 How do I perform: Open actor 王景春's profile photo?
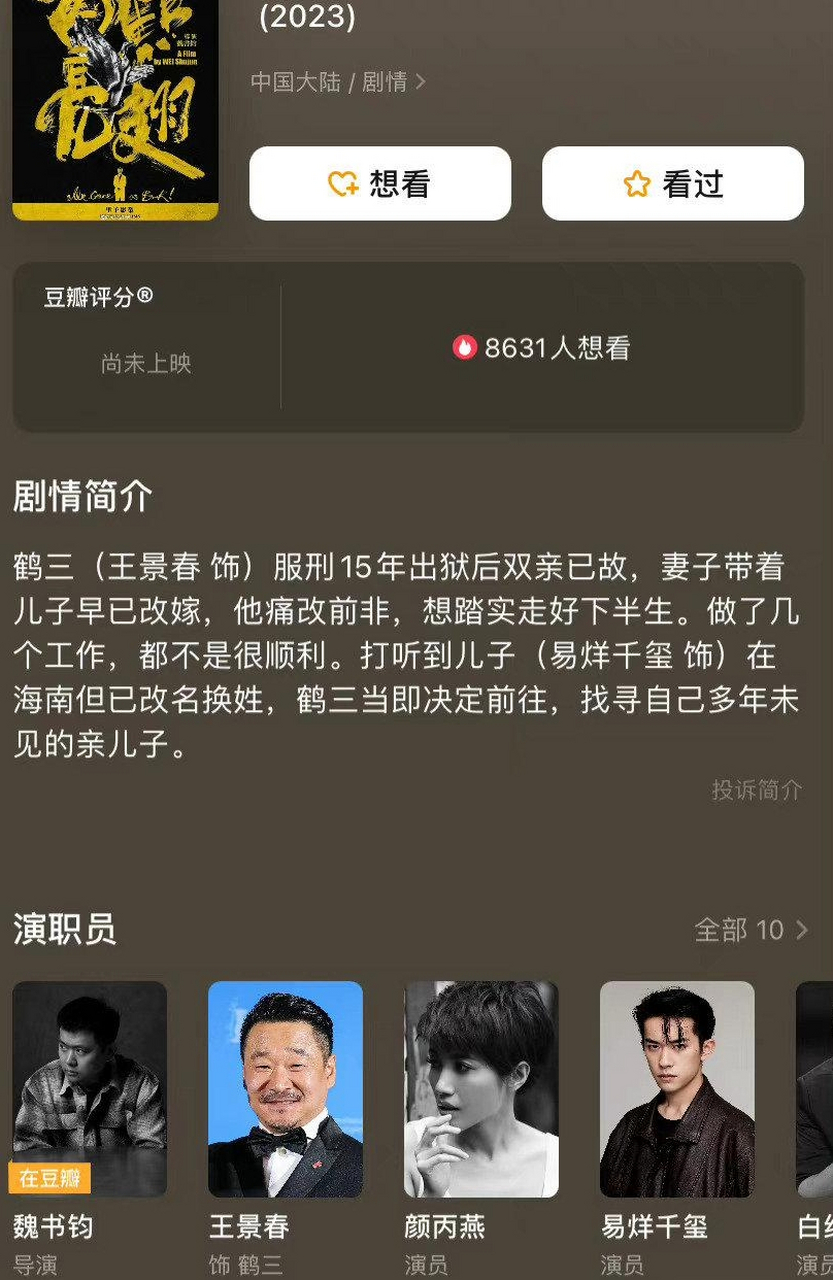tap(283, 1090)
